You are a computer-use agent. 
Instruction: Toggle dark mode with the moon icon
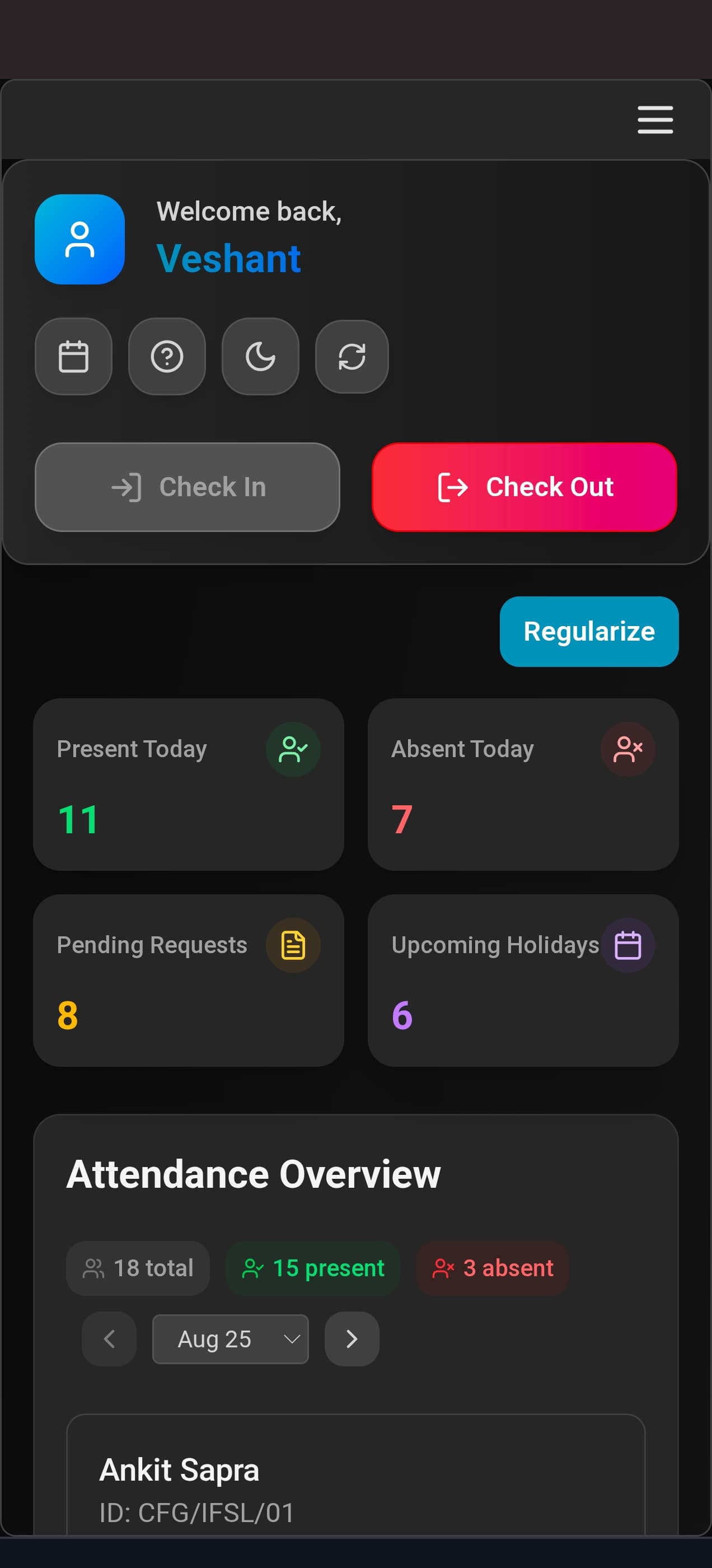pyautogui.click(x=260, y=357)
